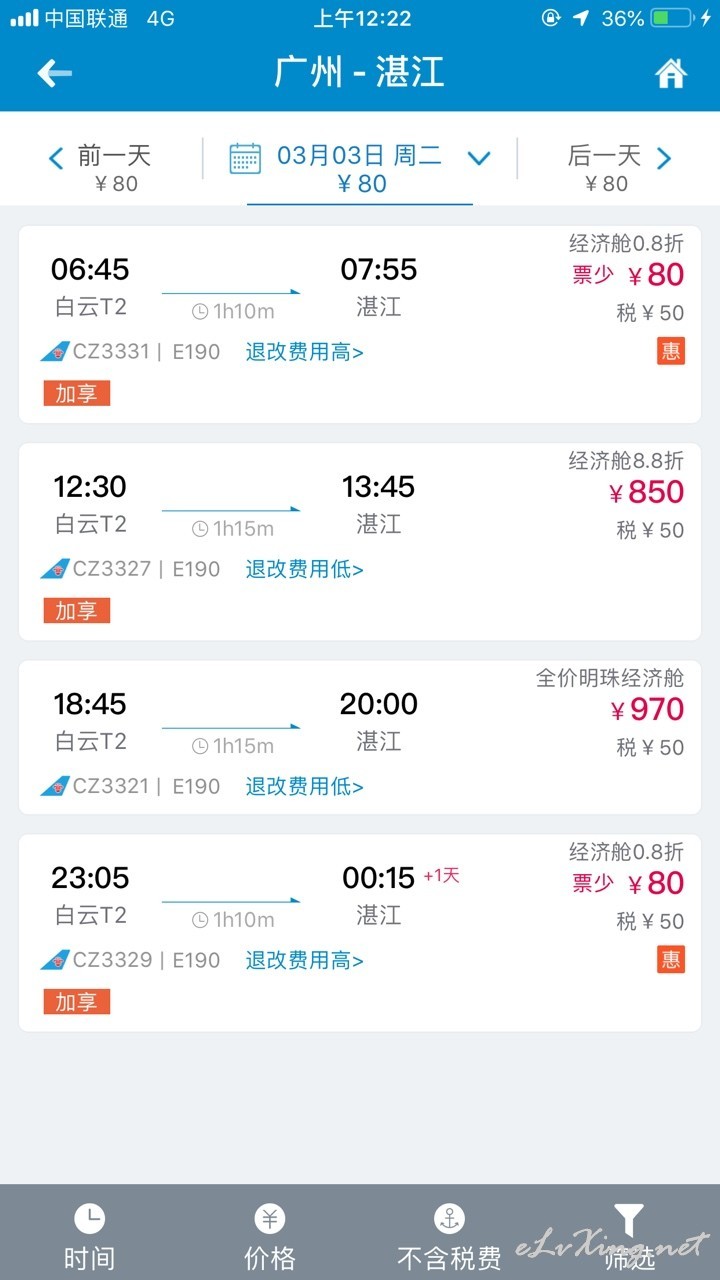The image size is (720, 1280).
Task: Open the 筛选 filter options
Action: 629,1236
